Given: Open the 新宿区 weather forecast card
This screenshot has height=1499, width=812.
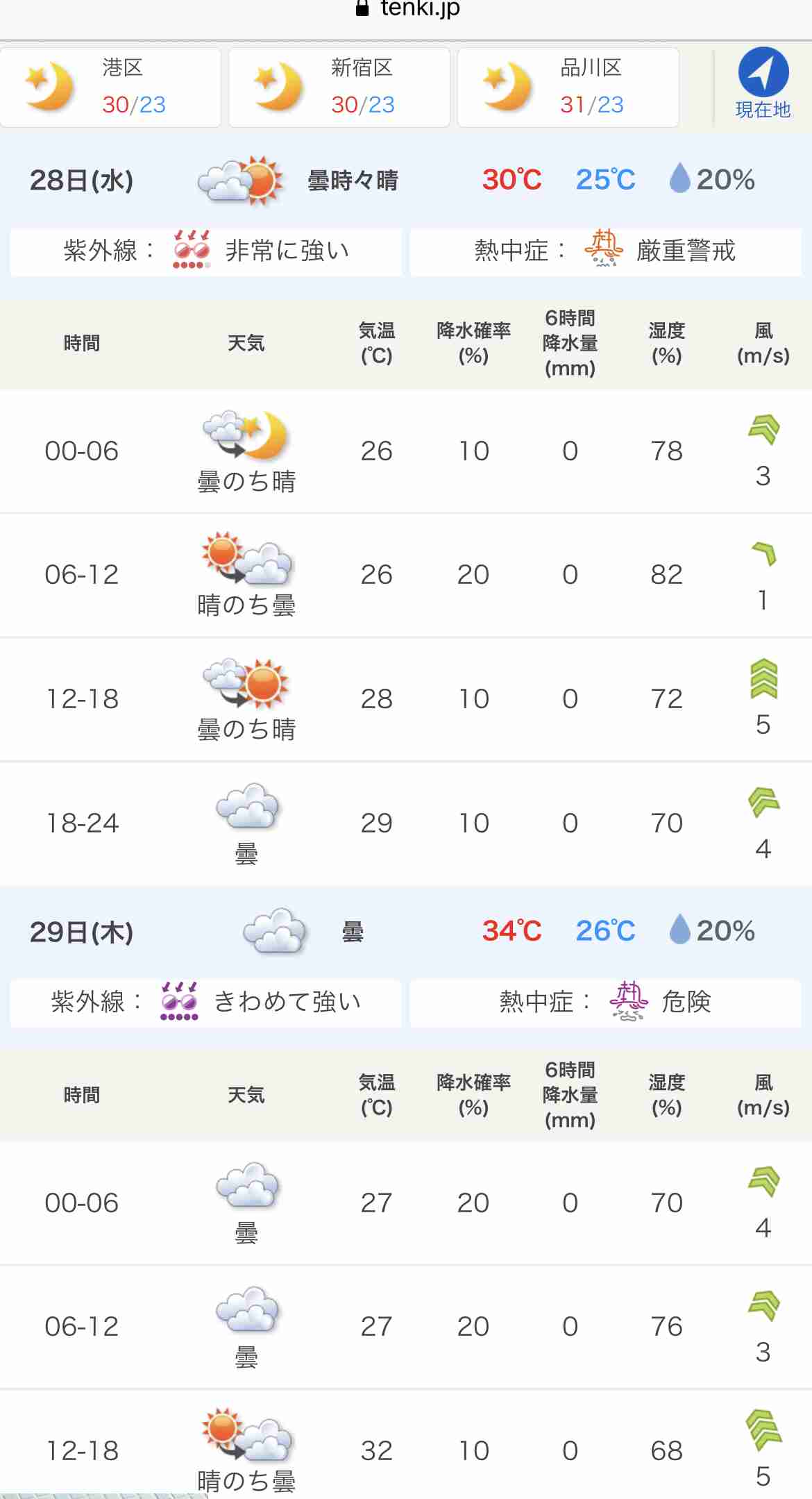Looking at the screenshot, I should pyautogui.click(x=339, y=87).
